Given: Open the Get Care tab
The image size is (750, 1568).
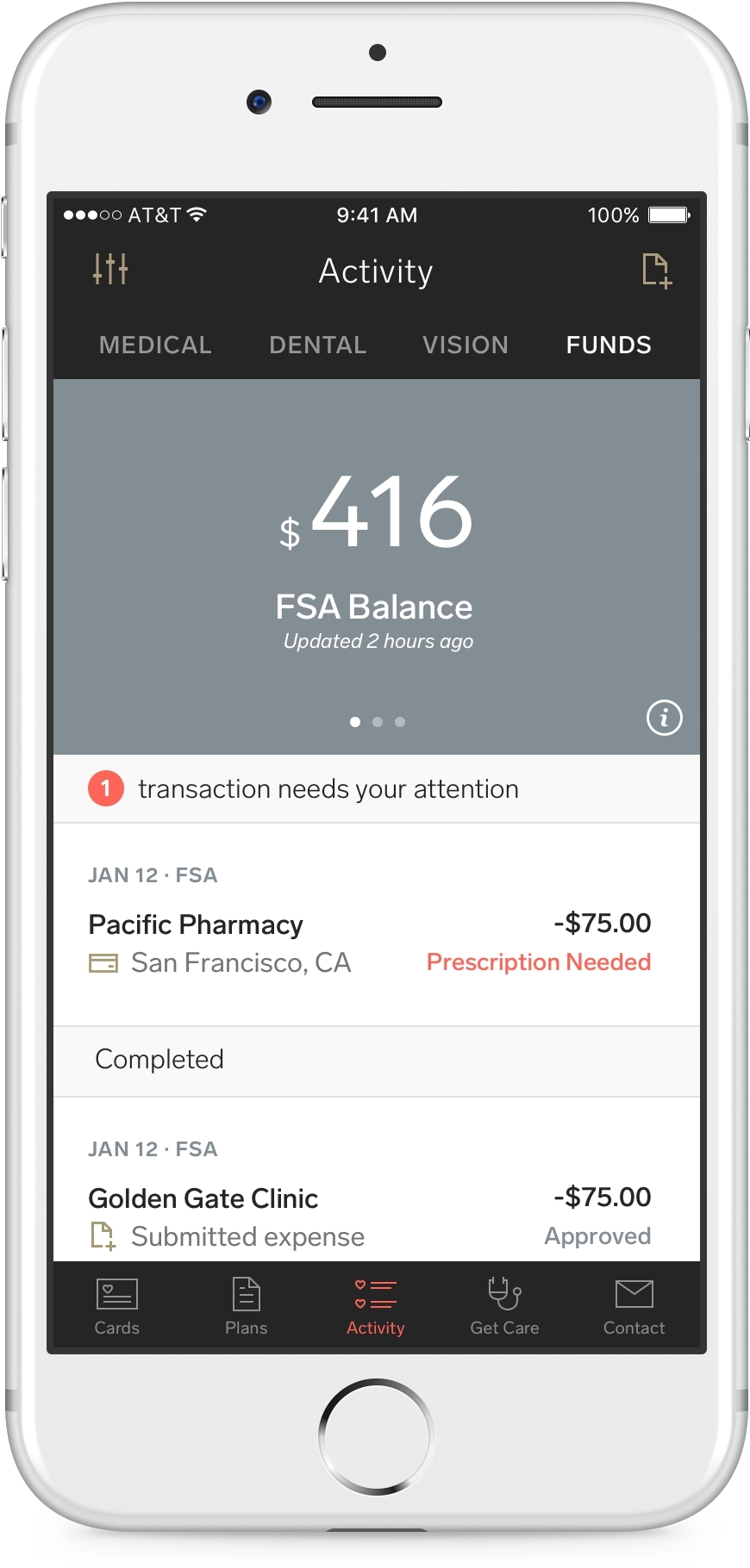Looking at the screenshot, I should point(505,1306).
